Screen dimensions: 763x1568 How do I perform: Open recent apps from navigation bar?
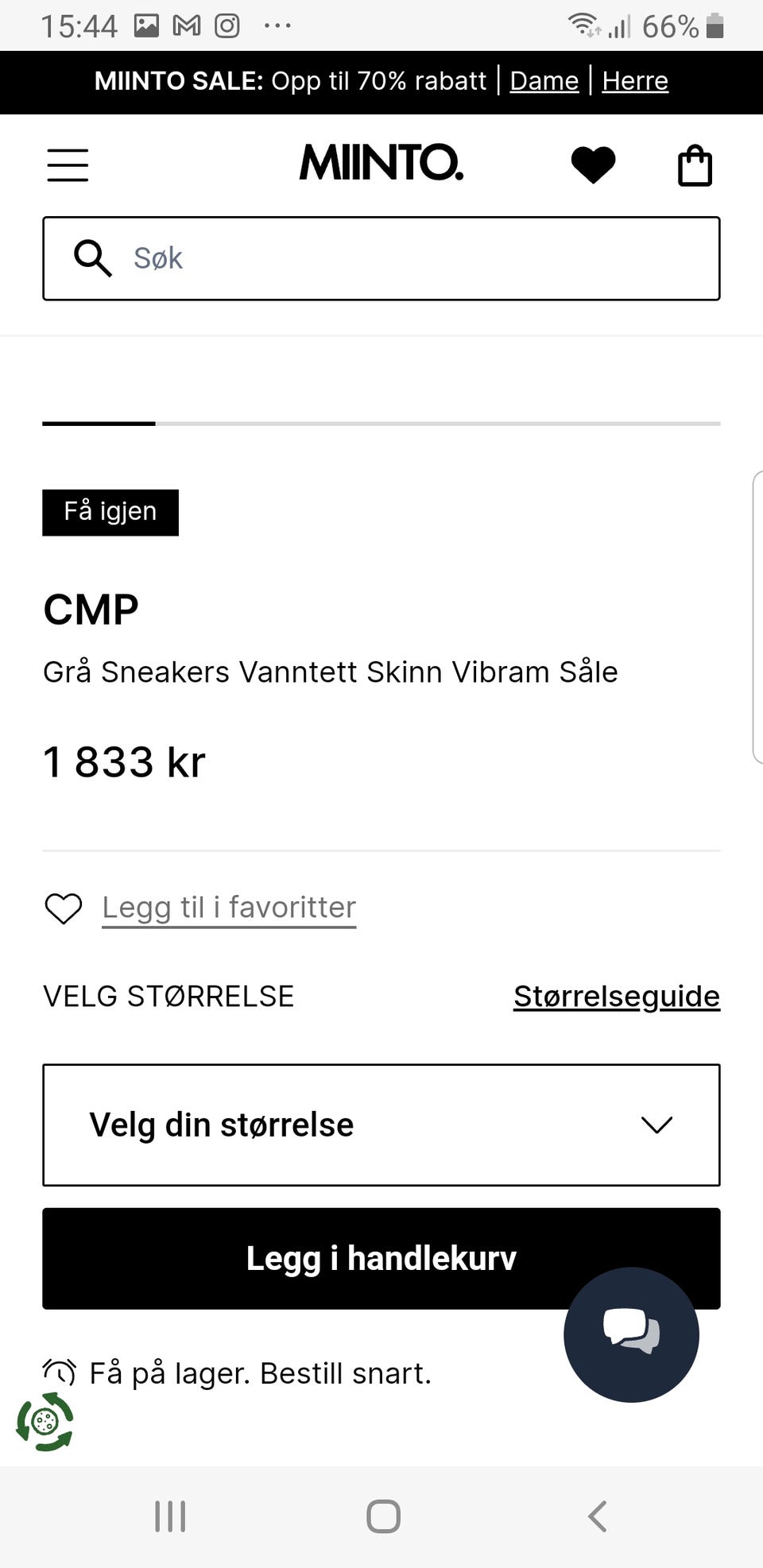pyautogui.click(x=170, y=1516)
